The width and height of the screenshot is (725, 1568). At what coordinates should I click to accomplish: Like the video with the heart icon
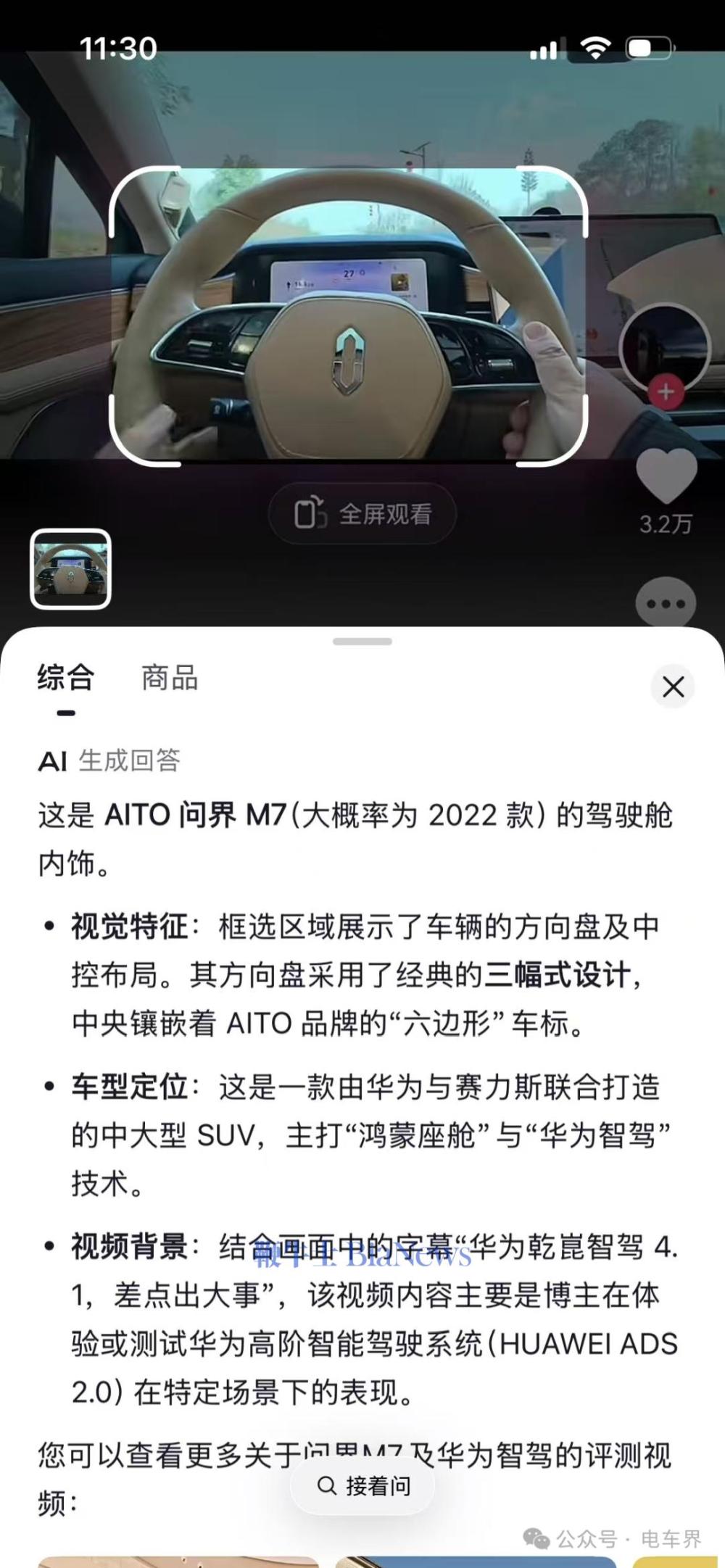click(x=666, y=476)
